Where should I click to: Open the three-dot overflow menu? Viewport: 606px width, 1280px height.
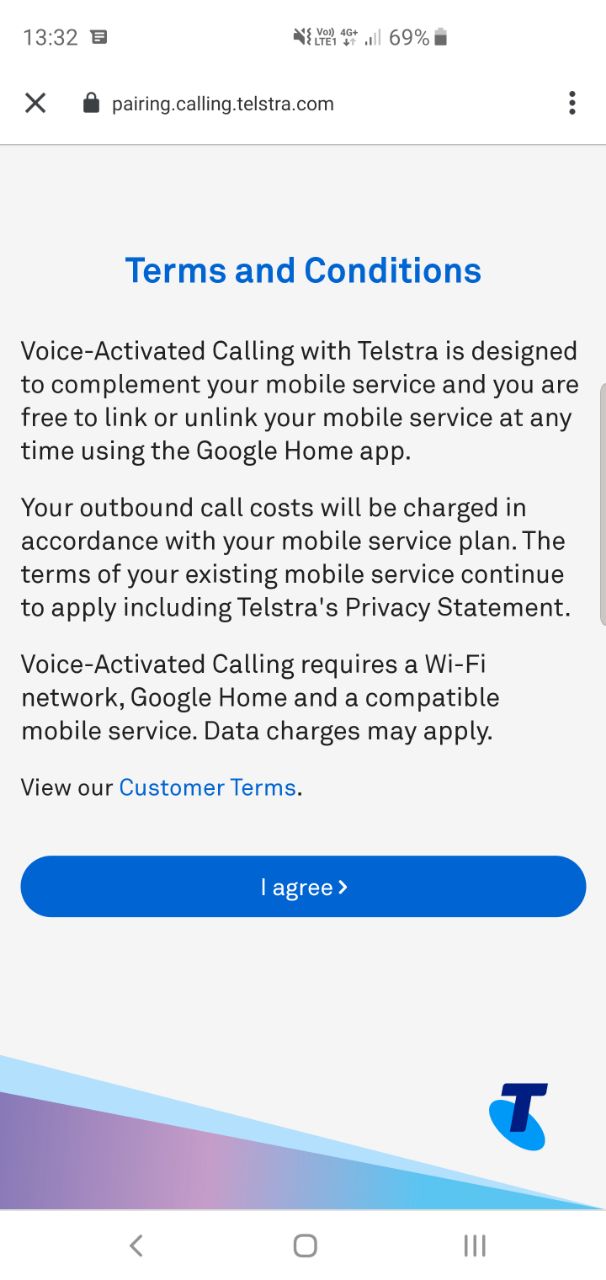[572, 103]
